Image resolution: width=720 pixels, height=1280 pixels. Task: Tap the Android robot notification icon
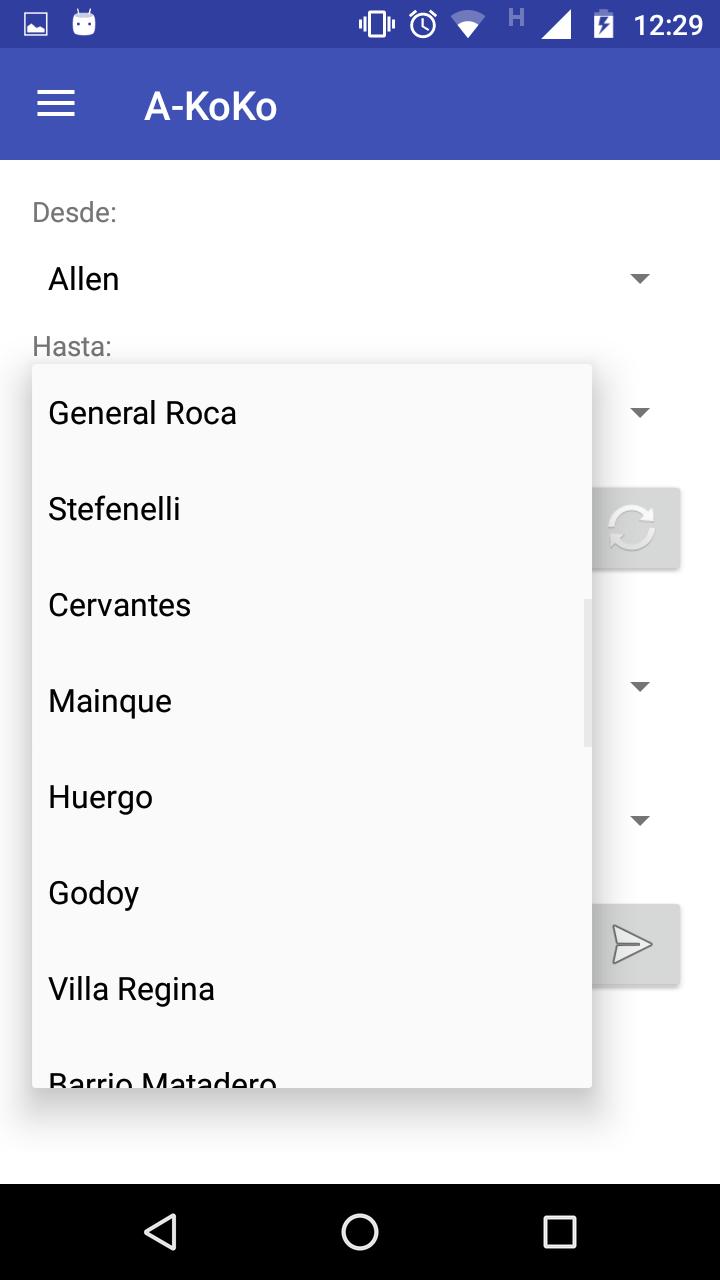84,22
